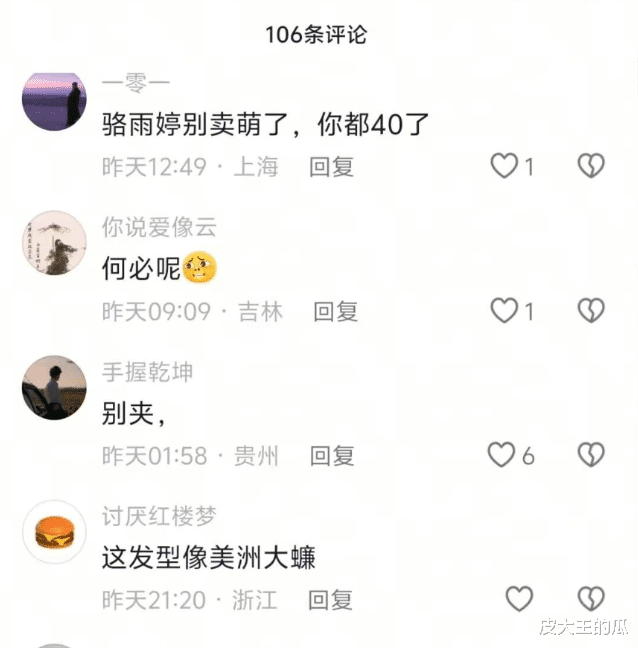Screen dimensions: 638x648
Task: Dislike 你说爱像云's comment
Action: [x=591, y=310]
